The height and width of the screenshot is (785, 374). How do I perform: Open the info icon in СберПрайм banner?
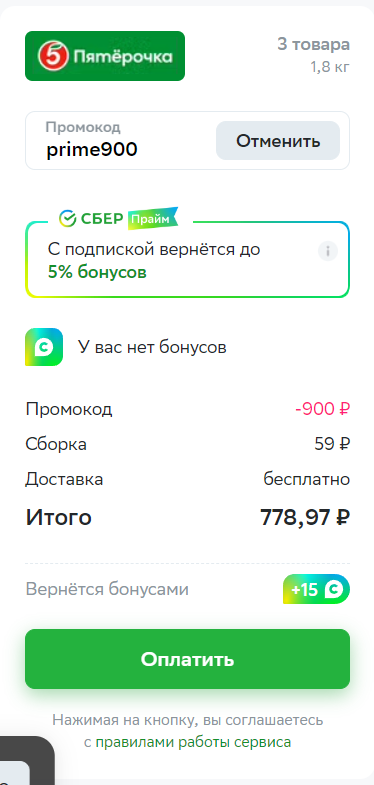coord(328,251)
